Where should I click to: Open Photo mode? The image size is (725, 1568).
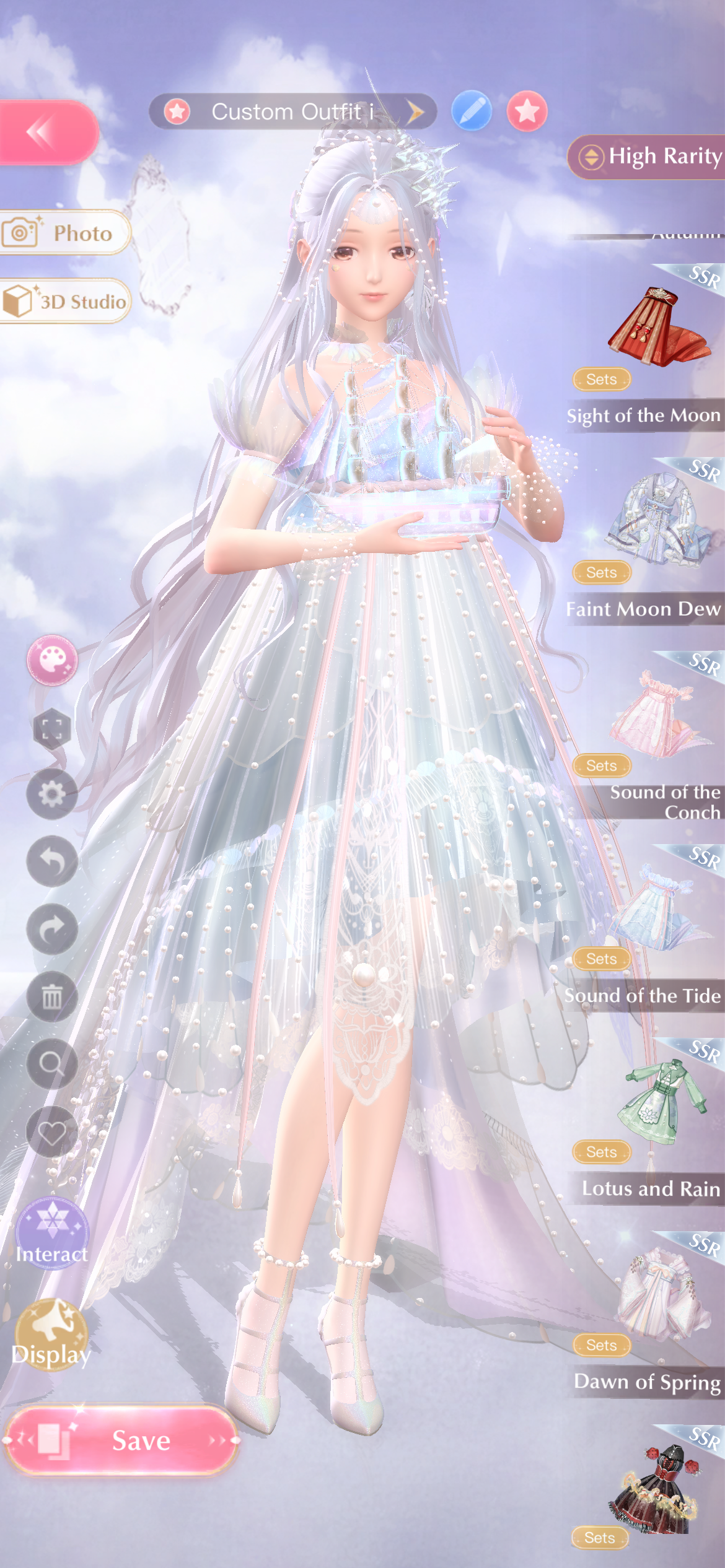click(65, 233)
